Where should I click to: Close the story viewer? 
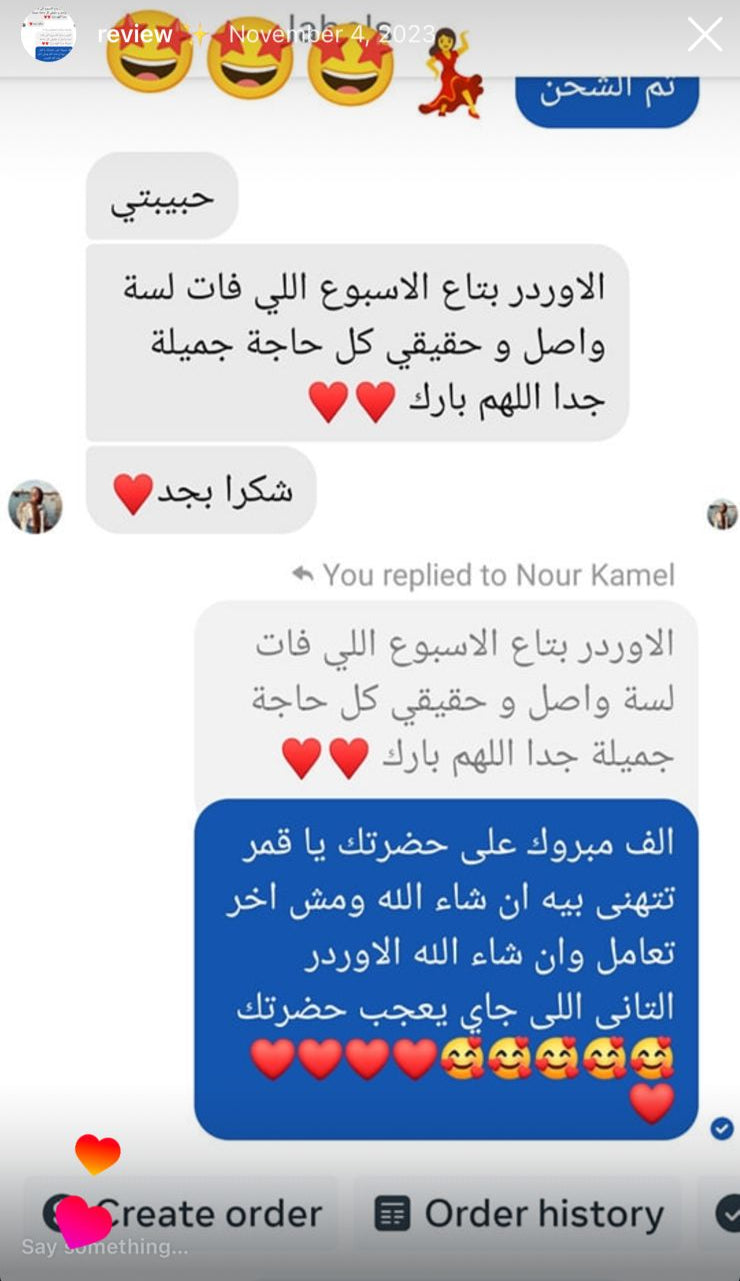click(705, 34)
